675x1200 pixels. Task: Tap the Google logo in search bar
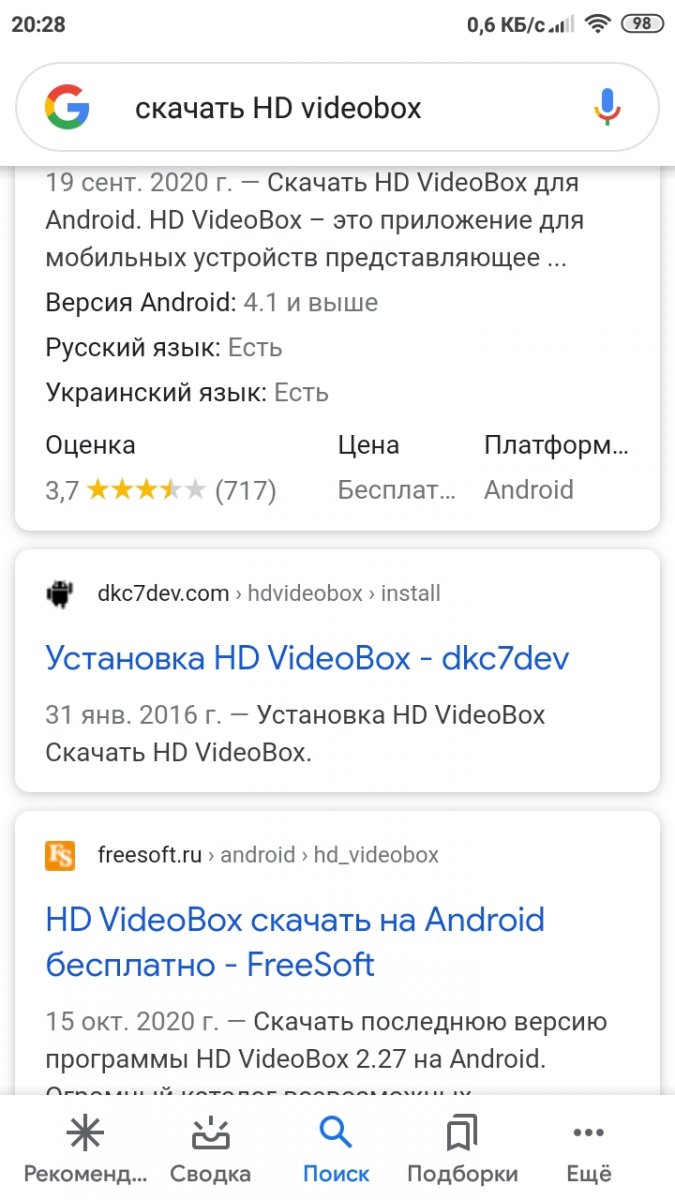(67, 108)
